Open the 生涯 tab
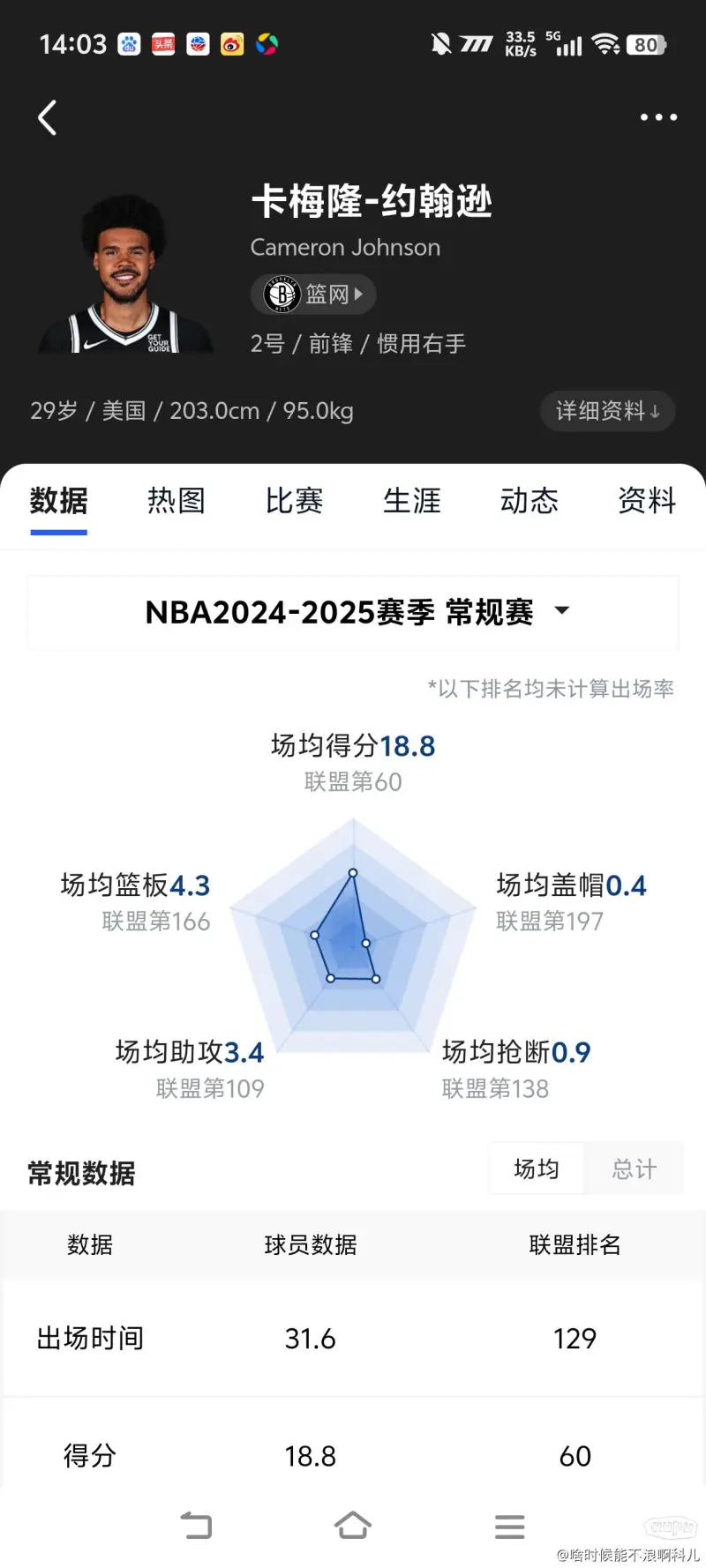 point(411,501)
